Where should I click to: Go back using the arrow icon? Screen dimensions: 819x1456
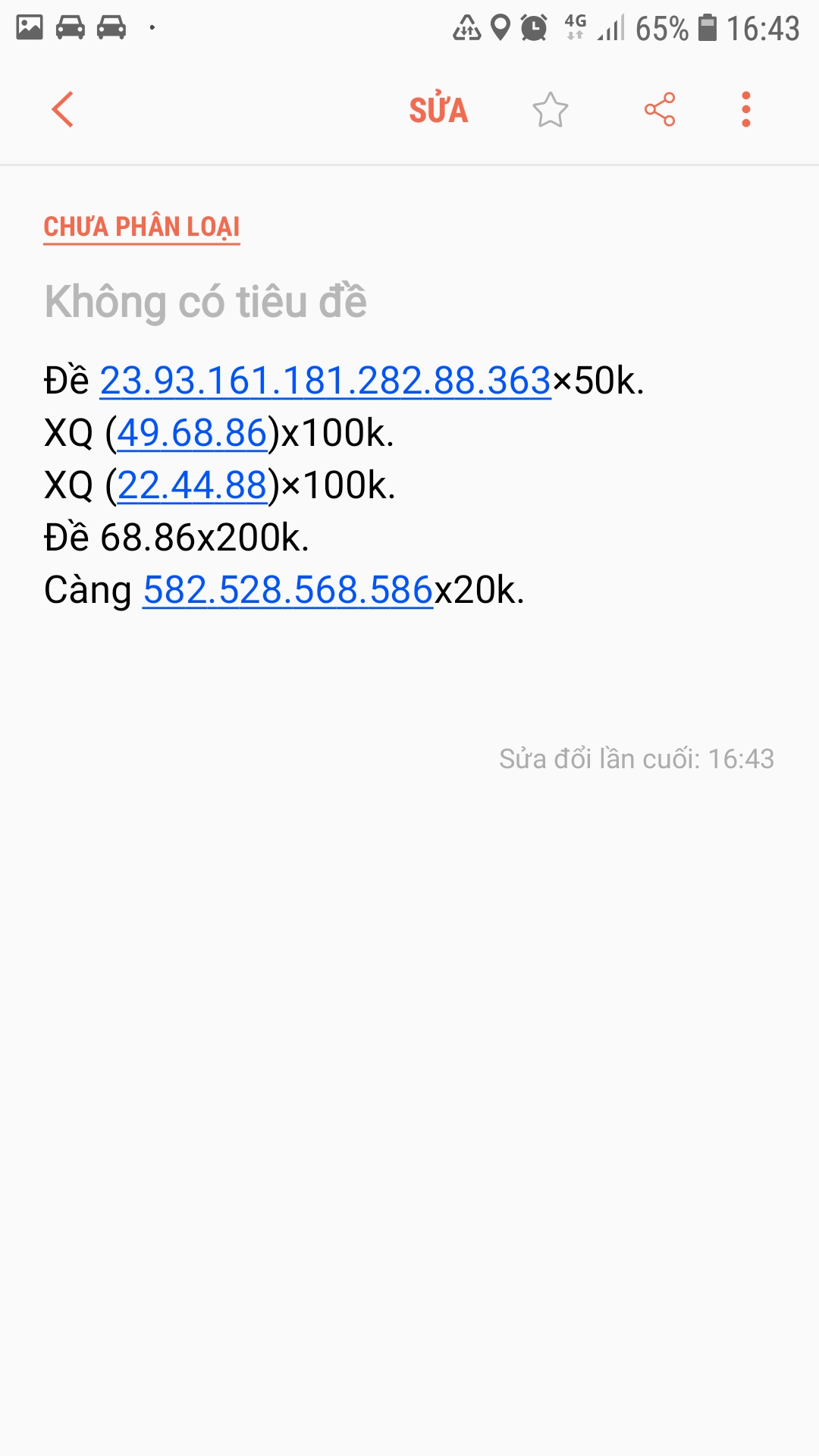click(x=63, y=110)
